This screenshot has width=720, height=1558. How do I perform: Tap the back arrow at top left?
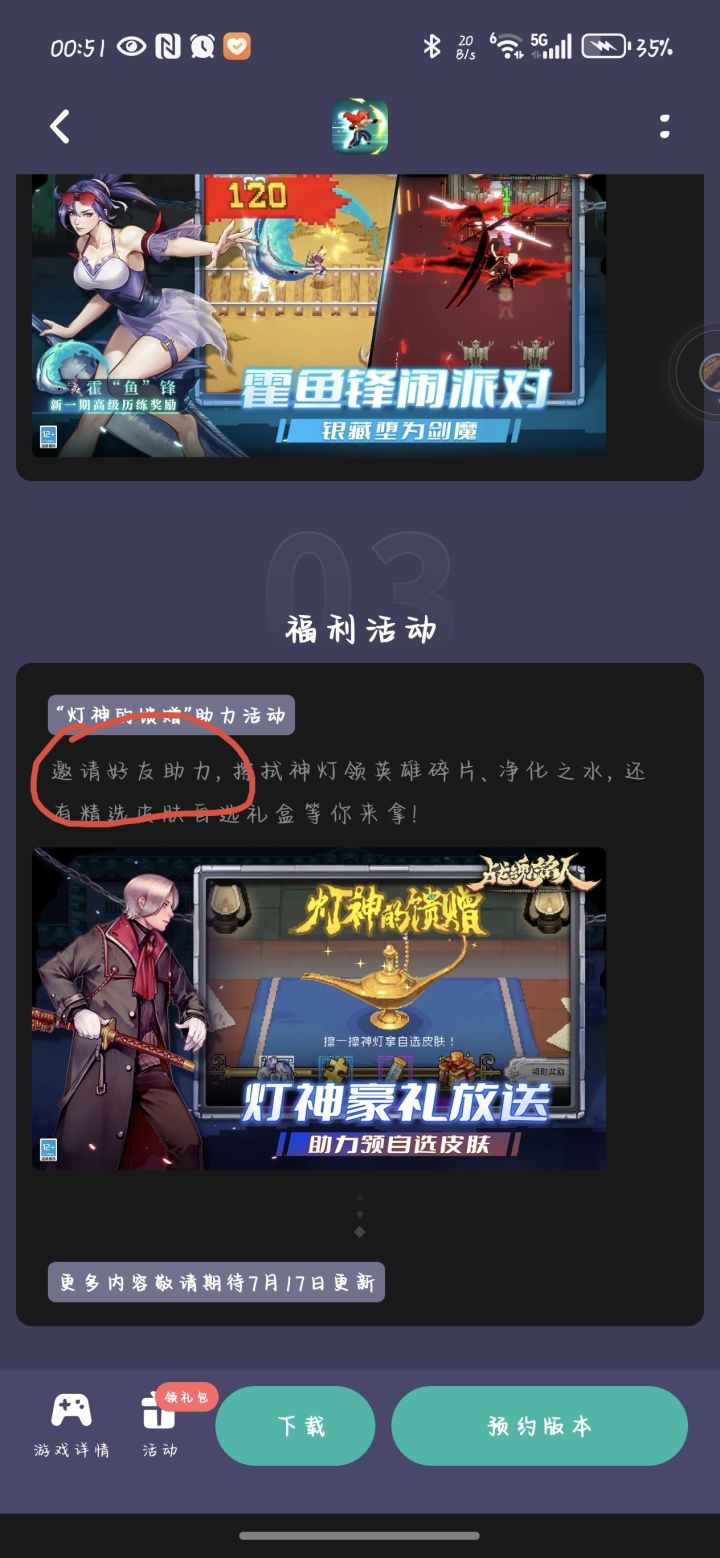57,126
